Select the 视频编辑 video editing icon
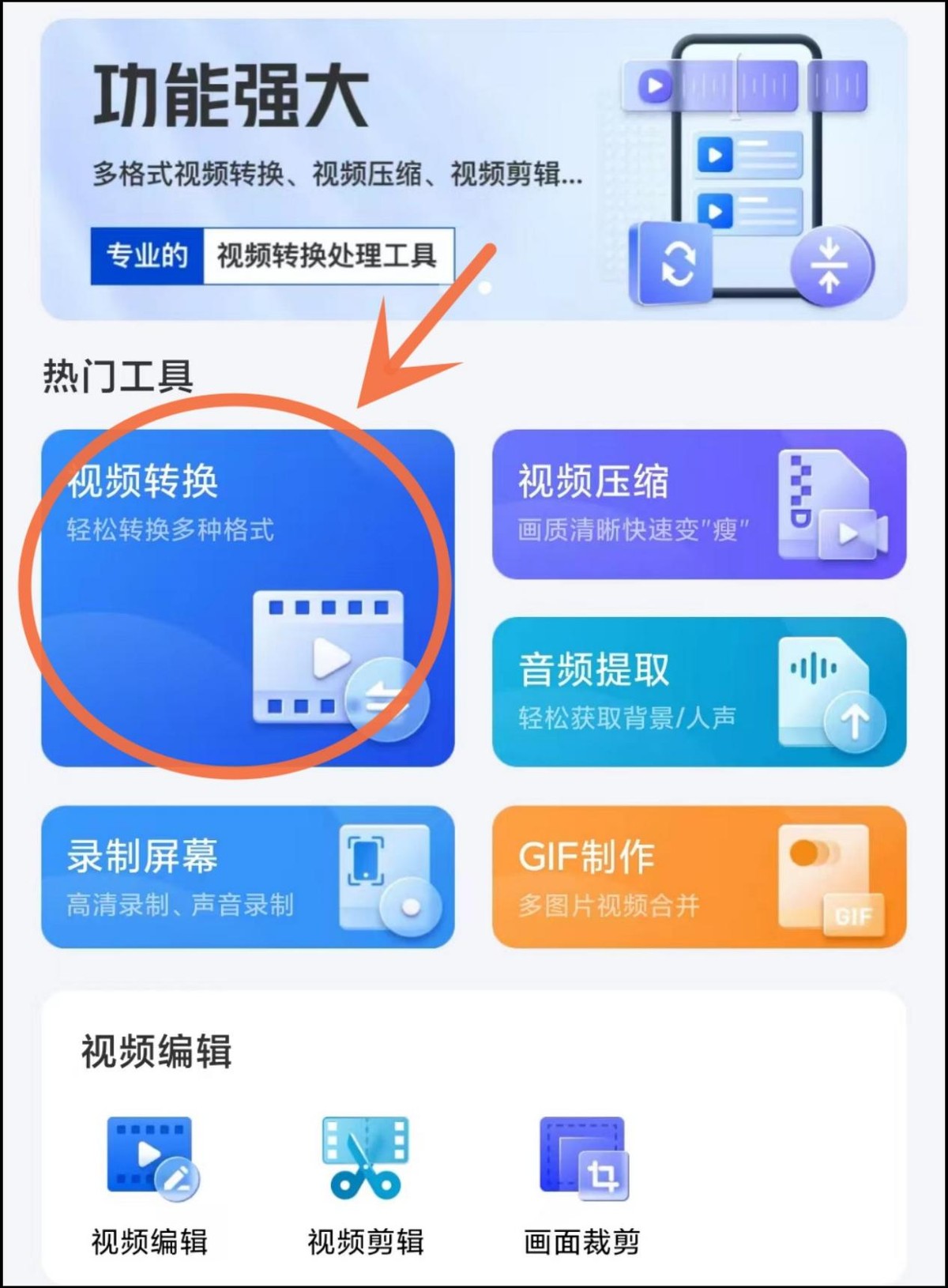 point(150,1162)
